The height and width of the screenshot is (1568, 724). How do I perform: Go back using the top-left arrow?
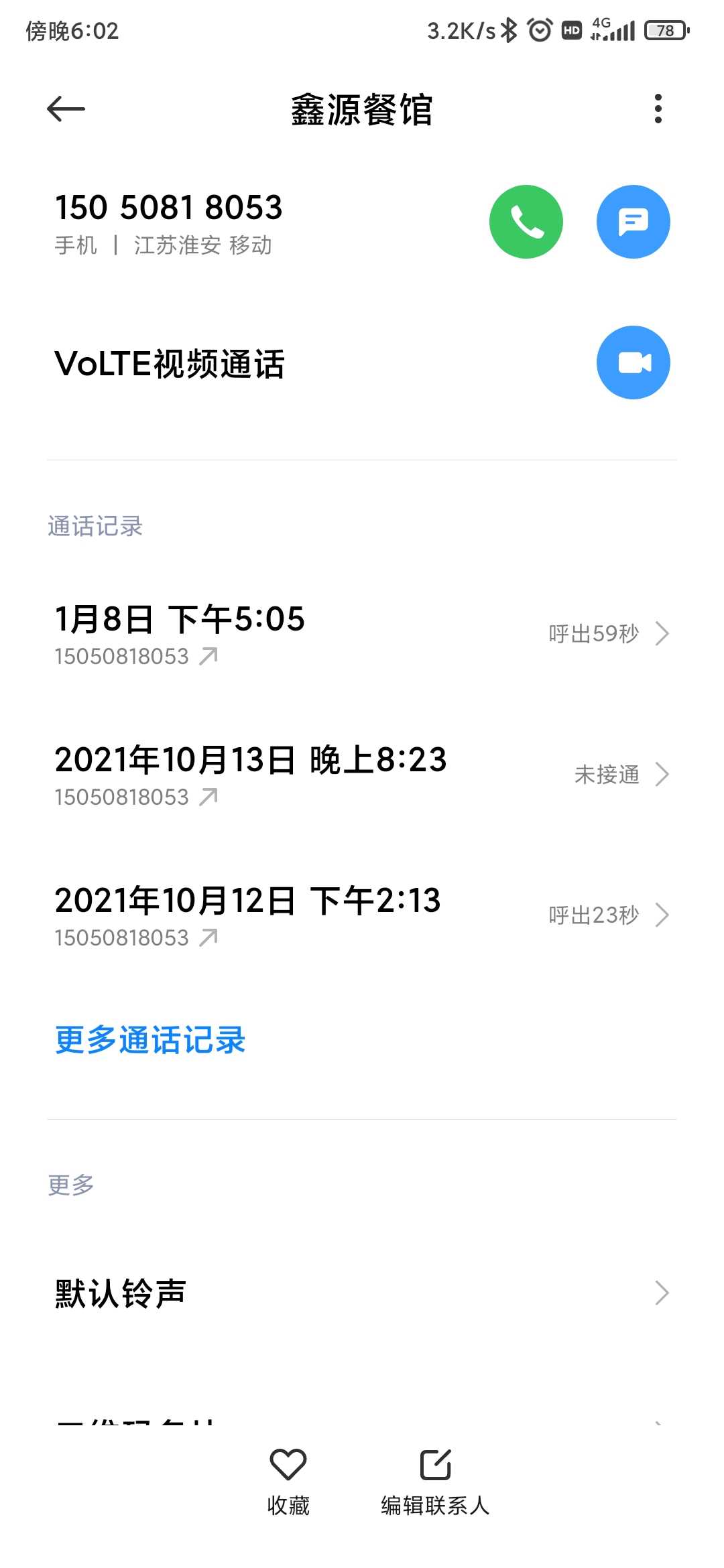[66, 109]
